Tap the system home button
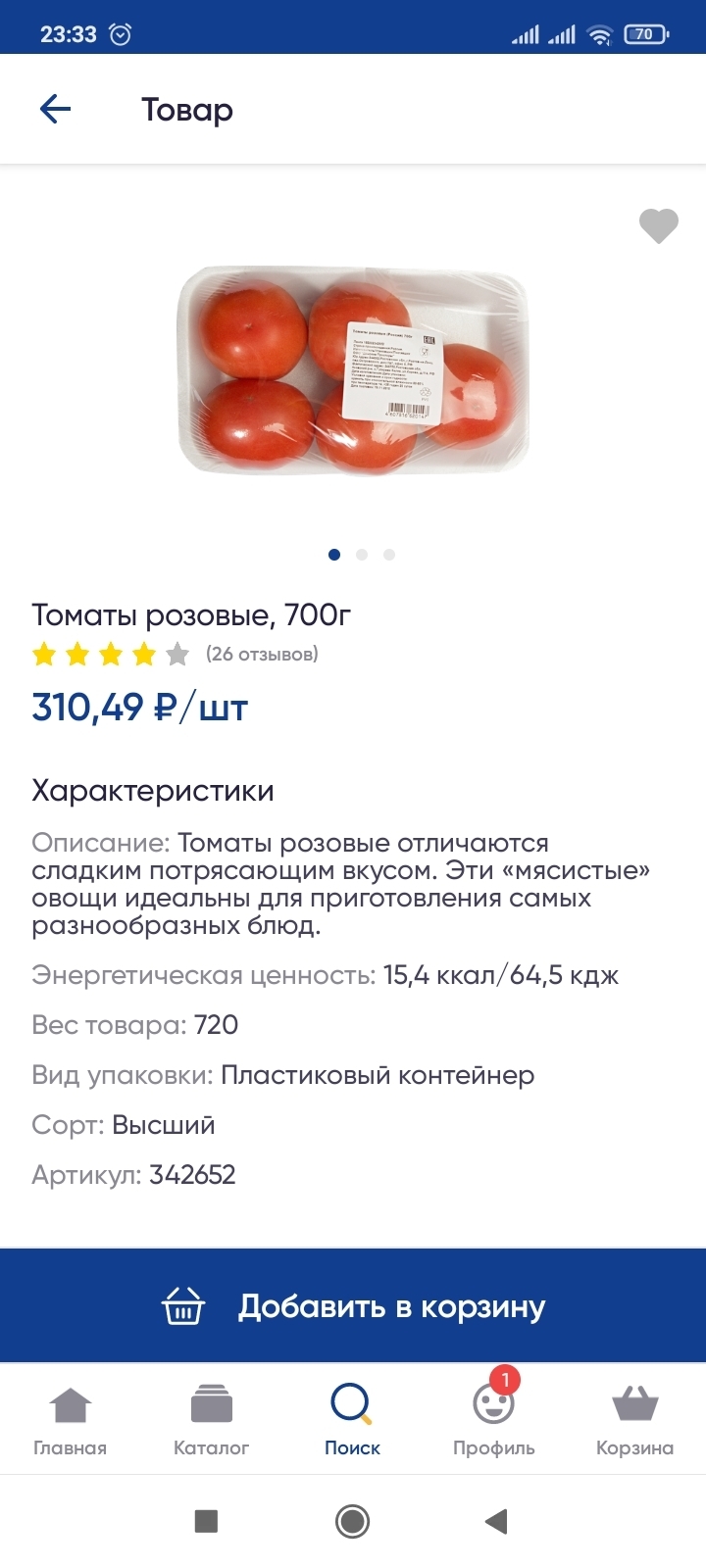 [x=352, y=1521]
